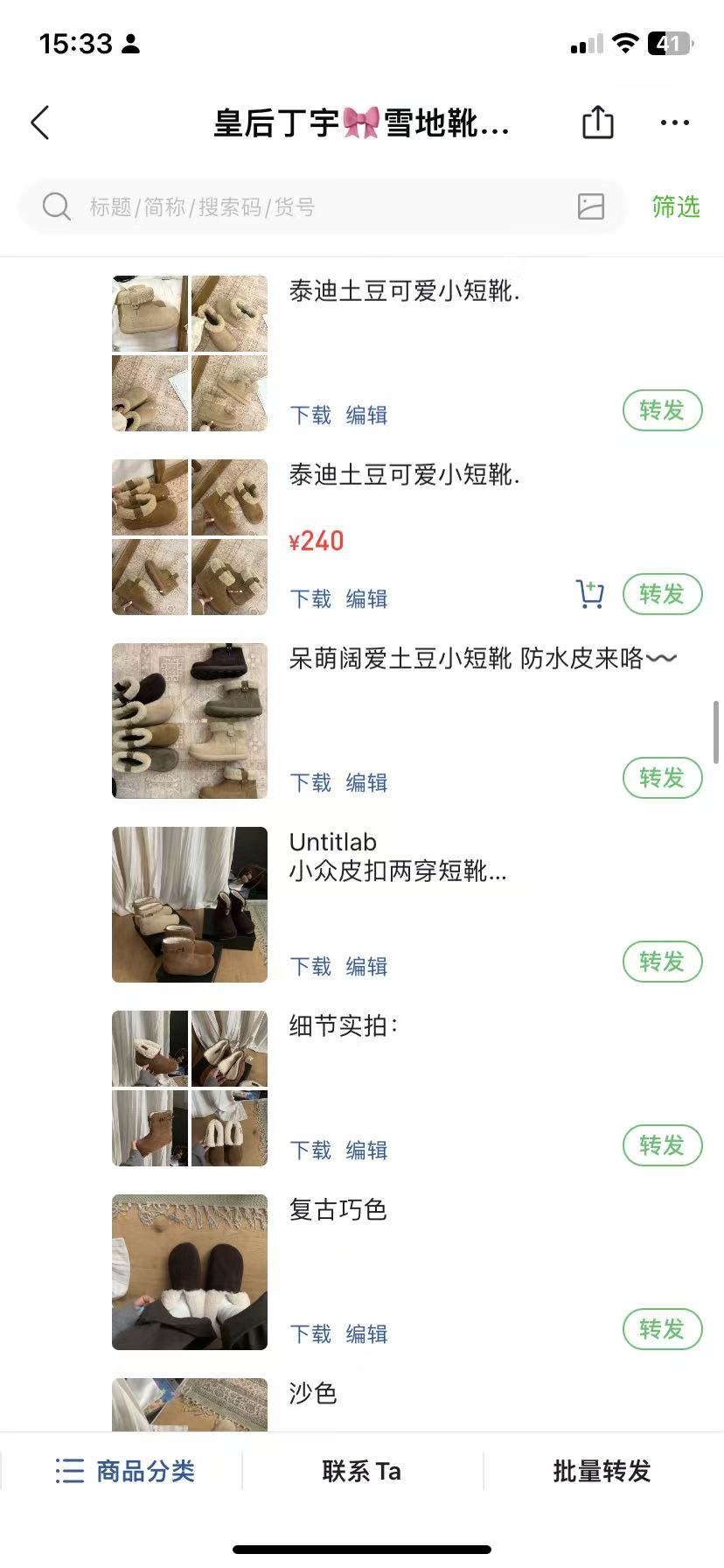This screenshot has width=724, height=1568.
Task: Open the 复古巧色 product photo
Action: click(x=190, y=1272)
